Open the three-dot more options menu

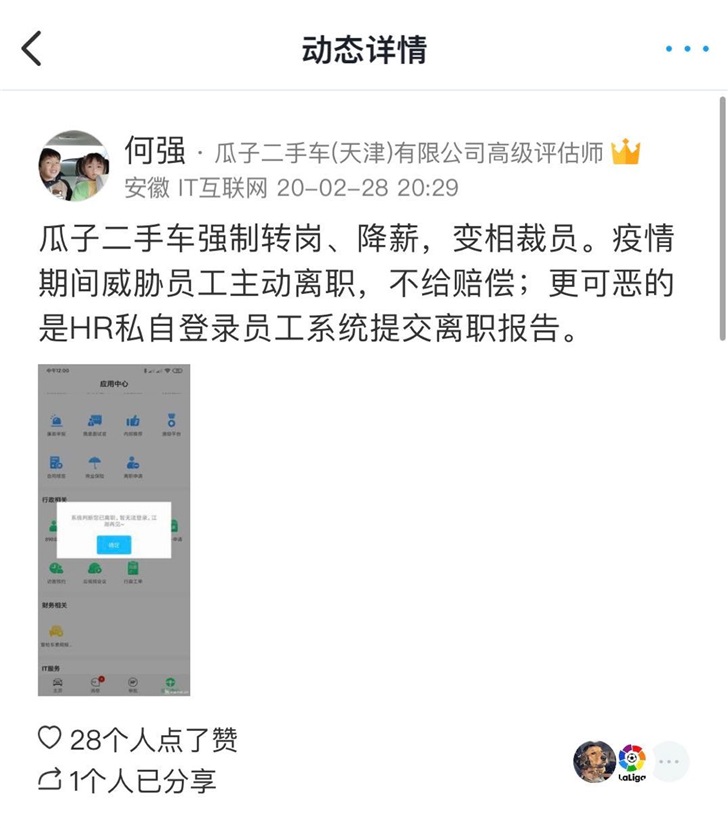[687, 48]
